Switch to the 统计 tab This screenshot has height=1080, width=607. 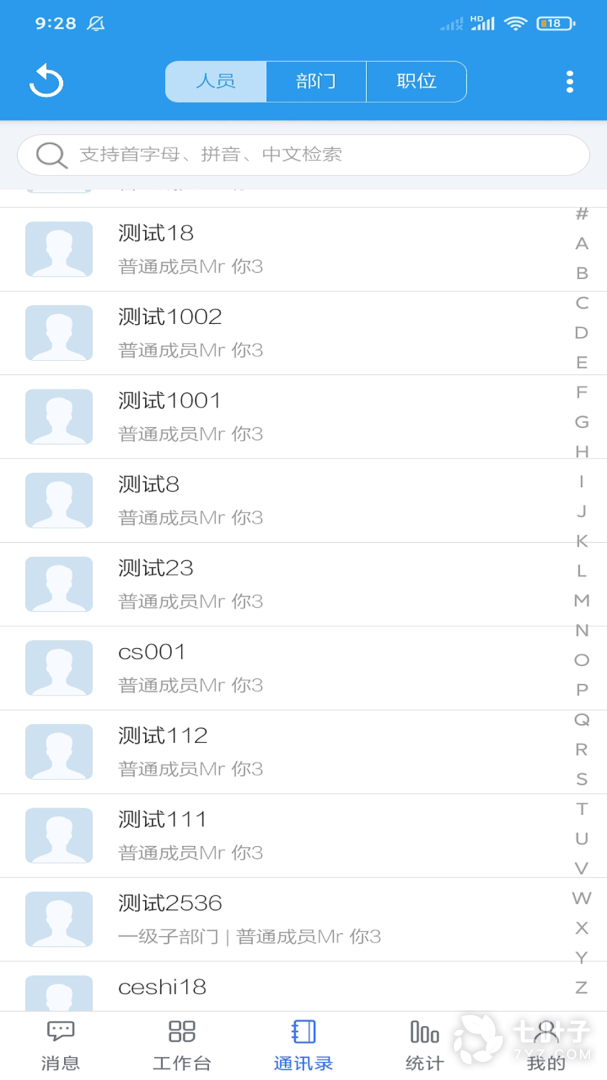point(425,1046)
